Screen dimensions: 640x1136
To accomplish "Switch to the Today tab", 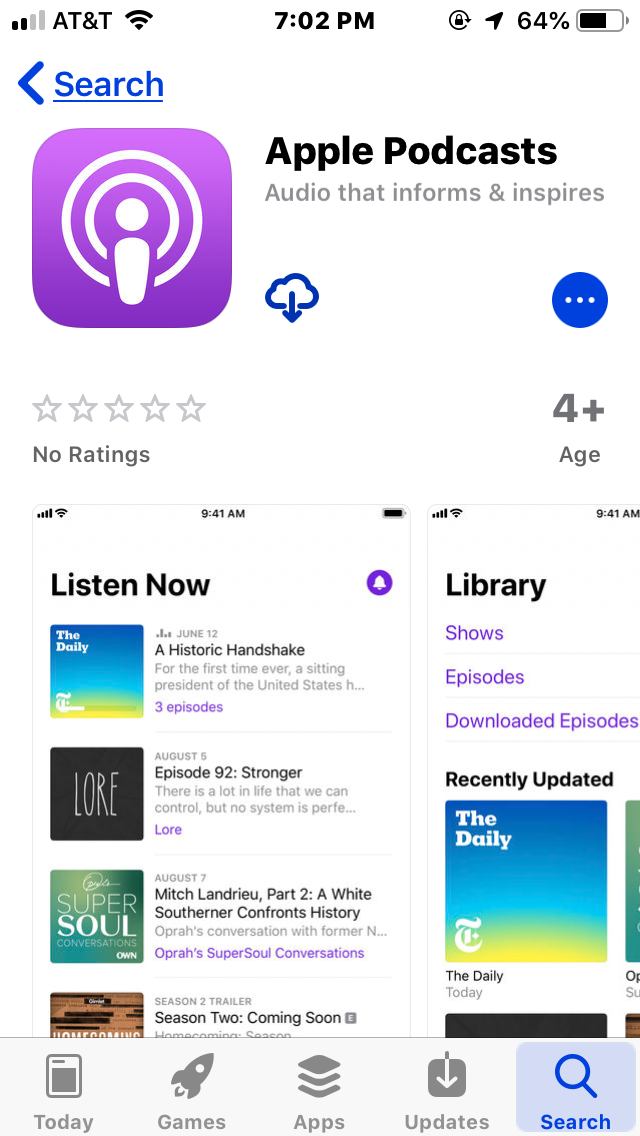I will click(x=63, y=1092).
